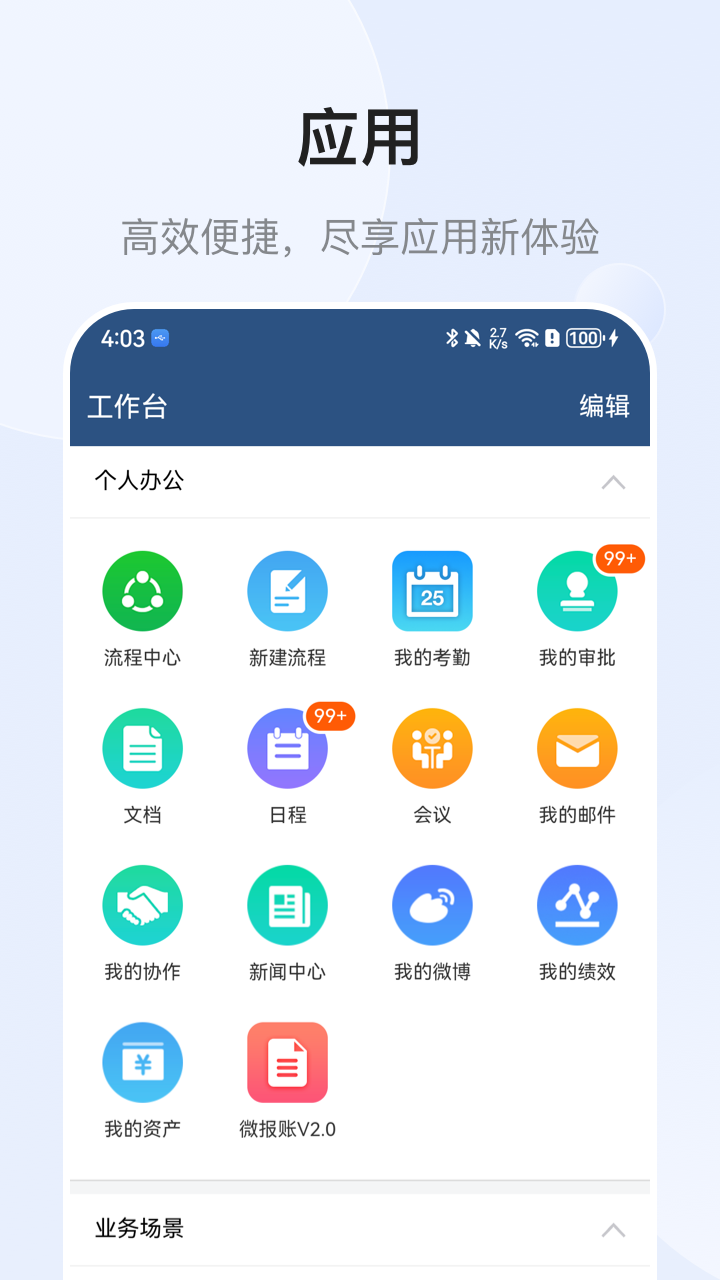Open the 微报账V2.0 expense icon
This screenshot has width=720, height=1280.
288,1061
